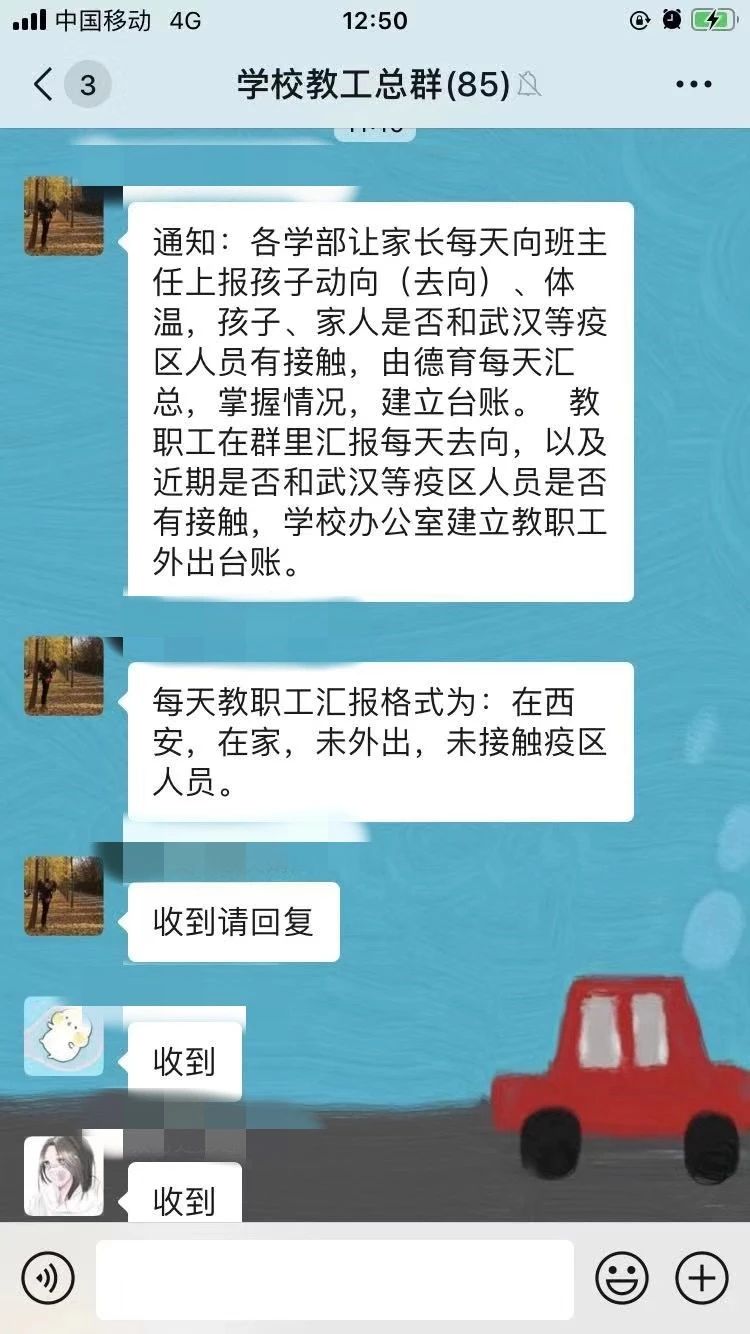Viewport: 750px width, 1334px height.
Task: Open the avatar beside the 收到请回复 message
Action: click(63, 896)
